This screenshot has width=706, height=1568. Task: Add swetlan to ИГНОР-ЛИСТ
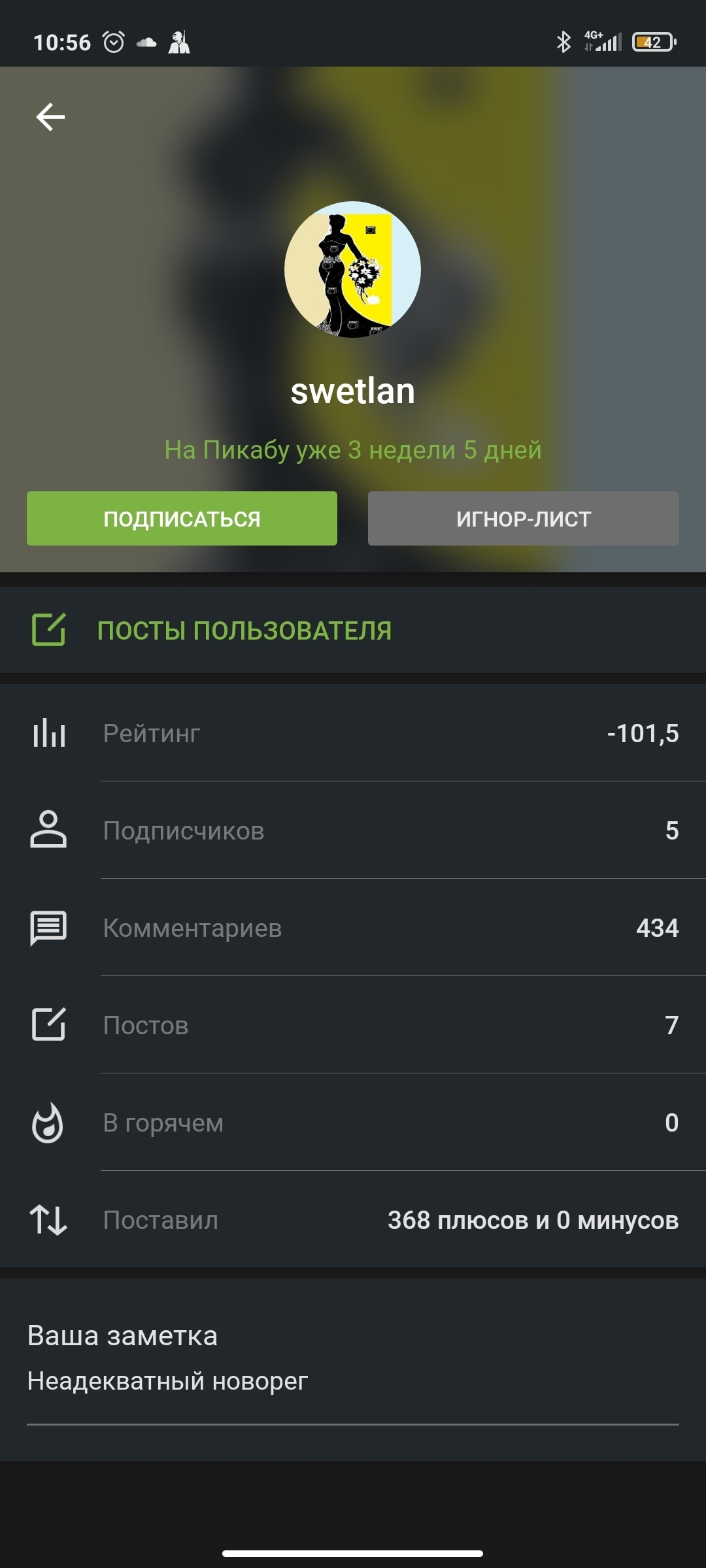point(523,519)
